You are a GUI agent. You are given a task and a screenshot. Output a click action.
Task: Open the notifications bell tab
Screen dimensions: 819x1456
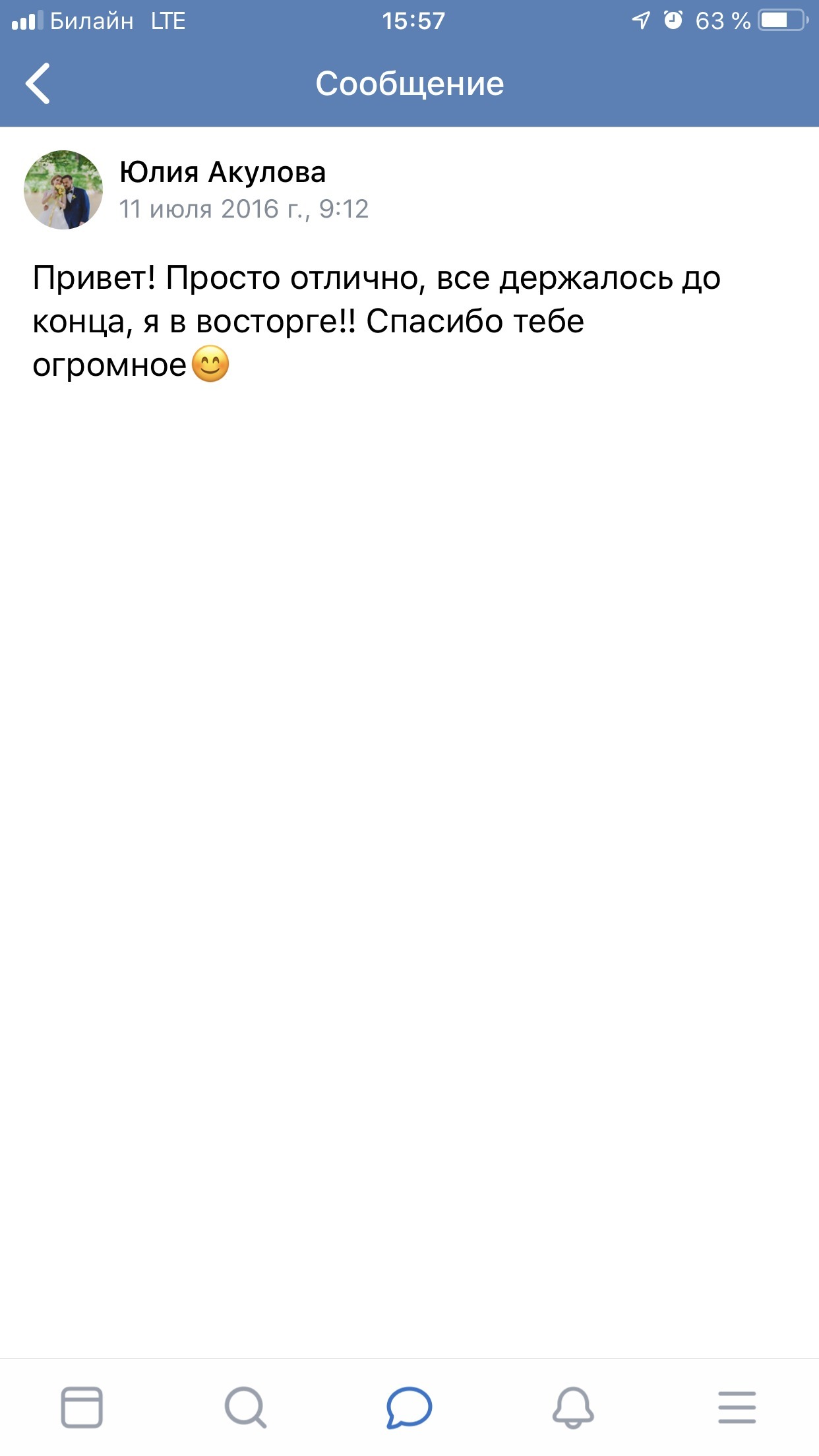[573, 1407]
